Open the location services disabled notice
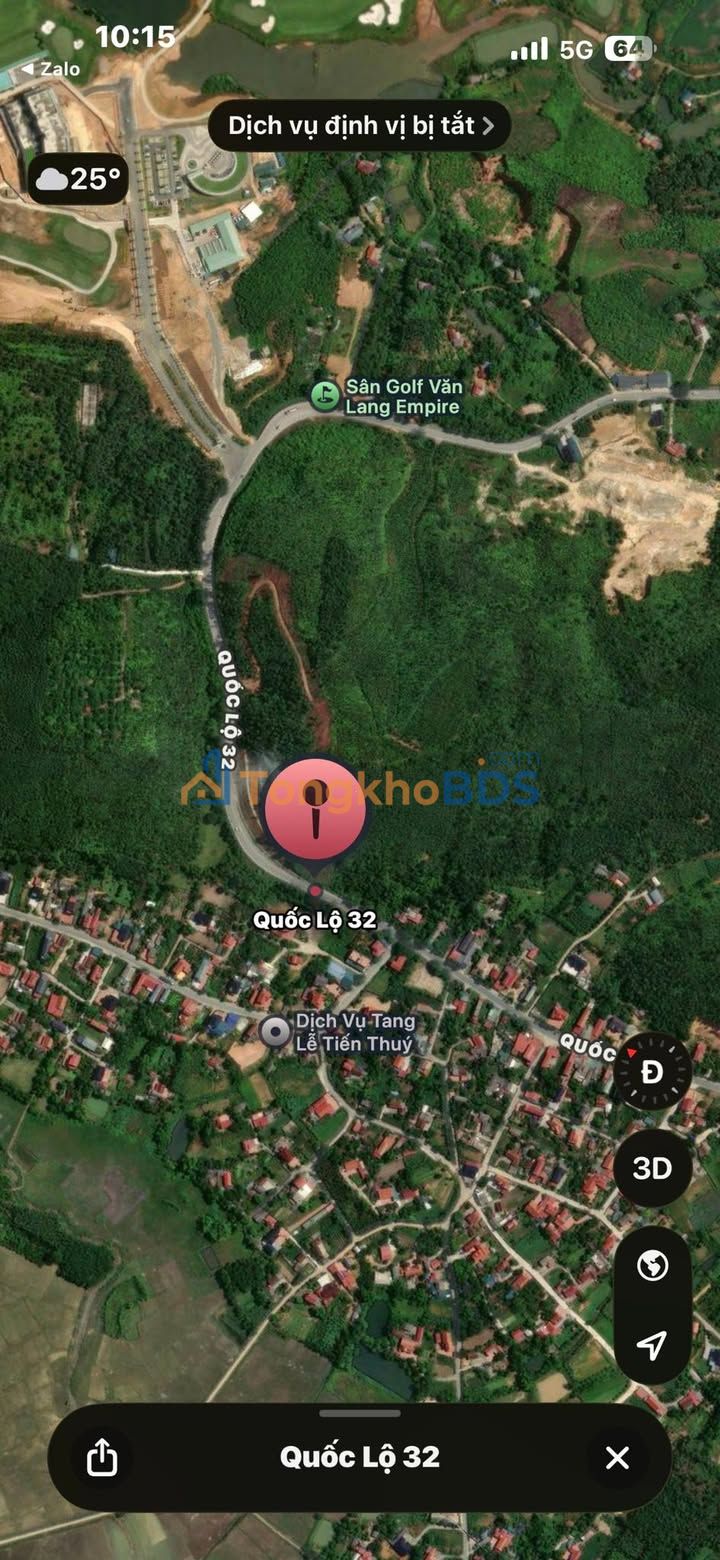Viewport: 720px width, 1560px height. (x=360, y=126)
